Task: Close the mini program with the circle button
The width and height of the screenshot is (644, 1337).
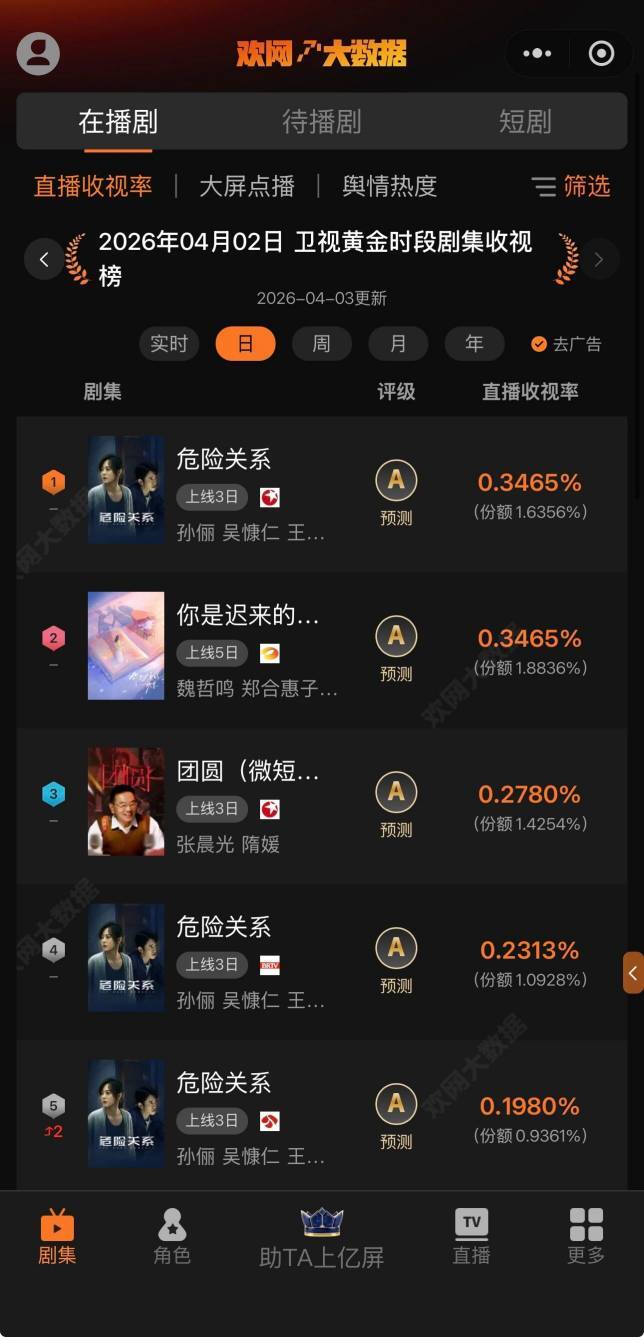Action: point(601,54)
